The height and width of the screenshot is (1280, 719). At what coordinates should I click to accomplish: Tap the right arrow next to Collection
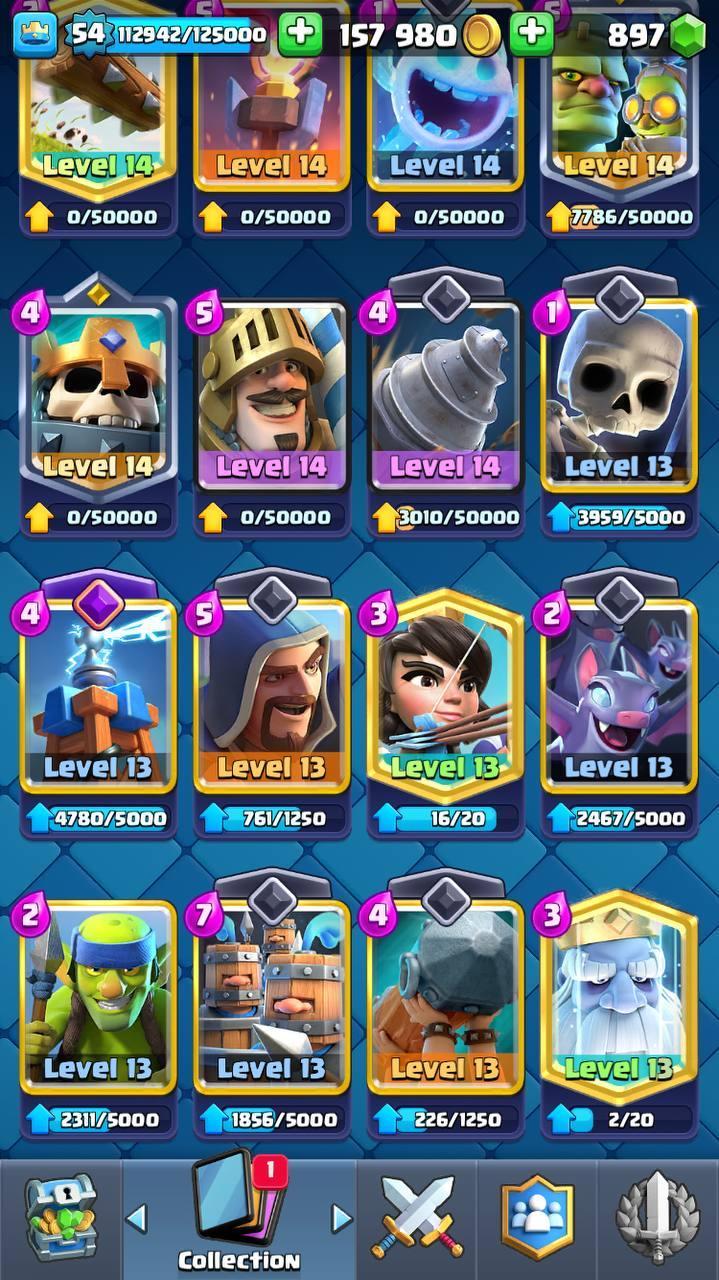342,1218
